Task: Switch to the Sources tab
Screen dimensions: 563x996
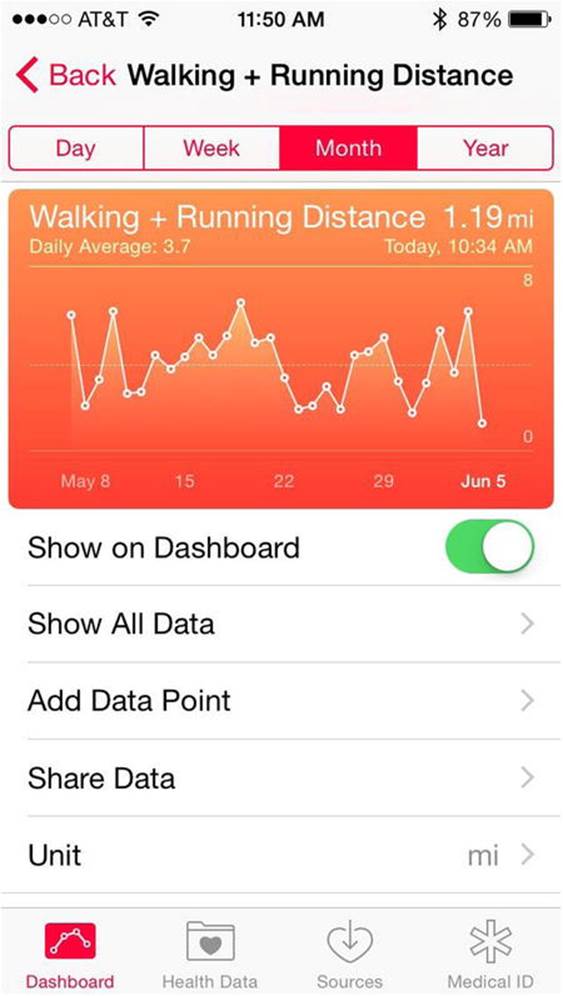Action: (349, 953)
